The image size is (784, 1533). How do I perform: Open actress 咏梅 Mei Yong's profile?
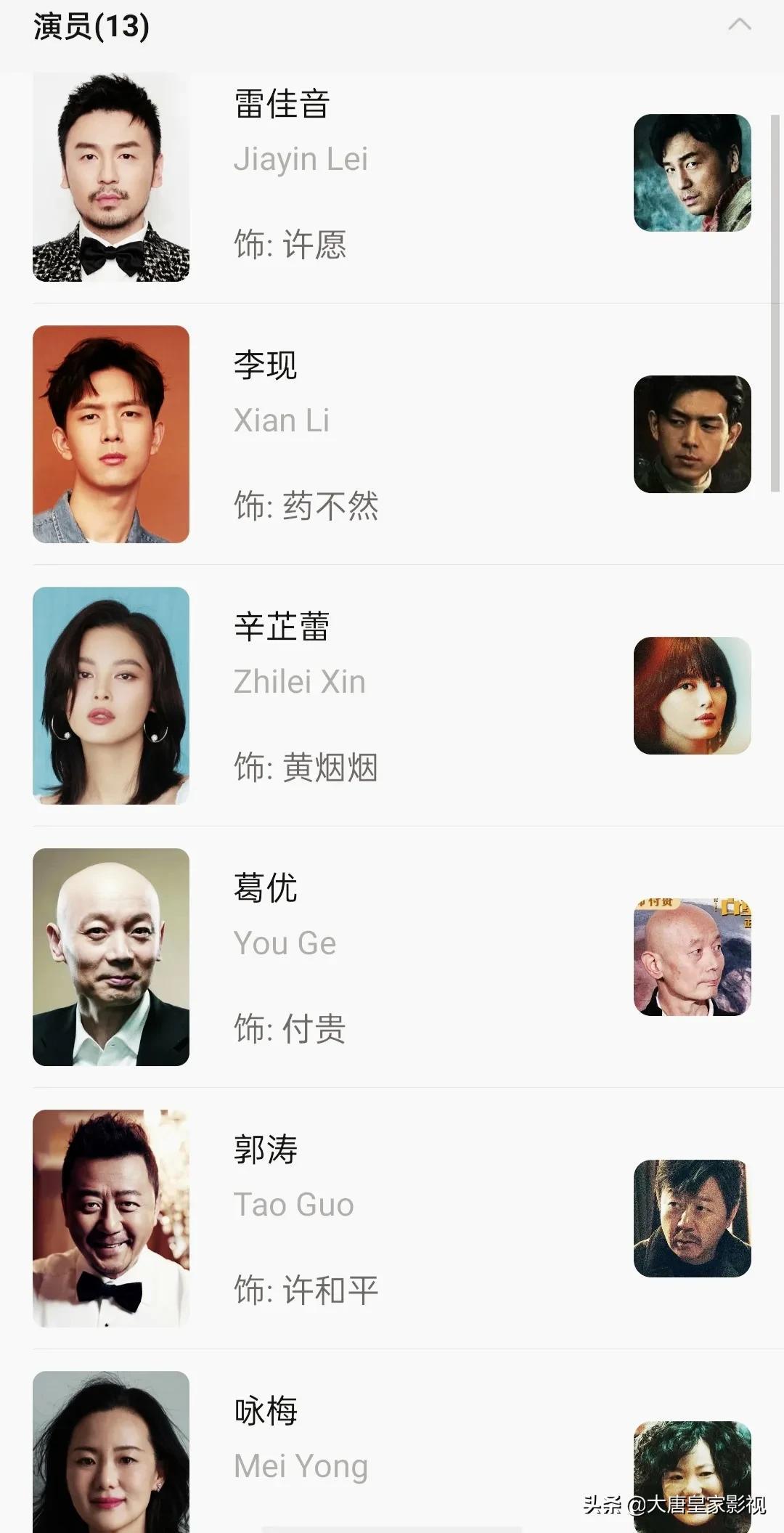[111, 1451]
